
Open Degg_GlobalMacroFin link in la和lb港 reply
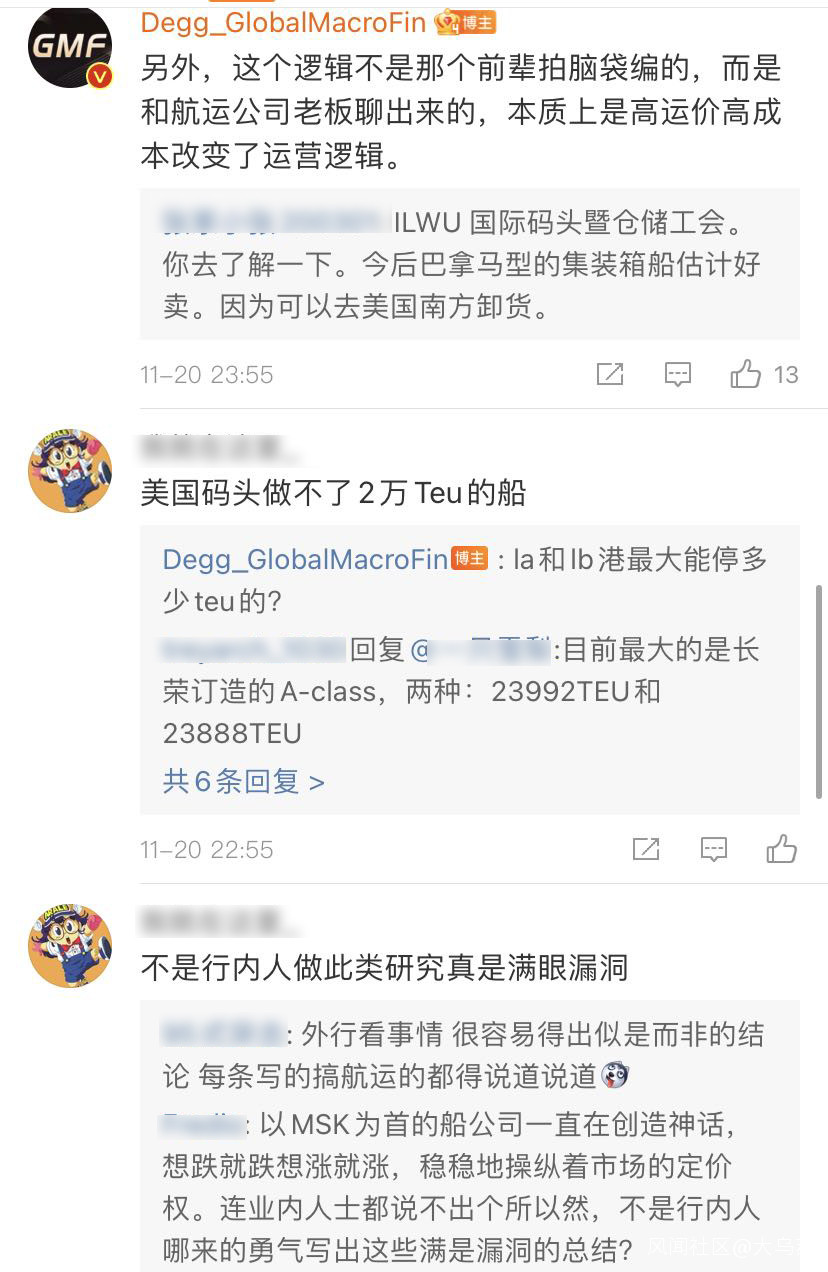(305, 559)
